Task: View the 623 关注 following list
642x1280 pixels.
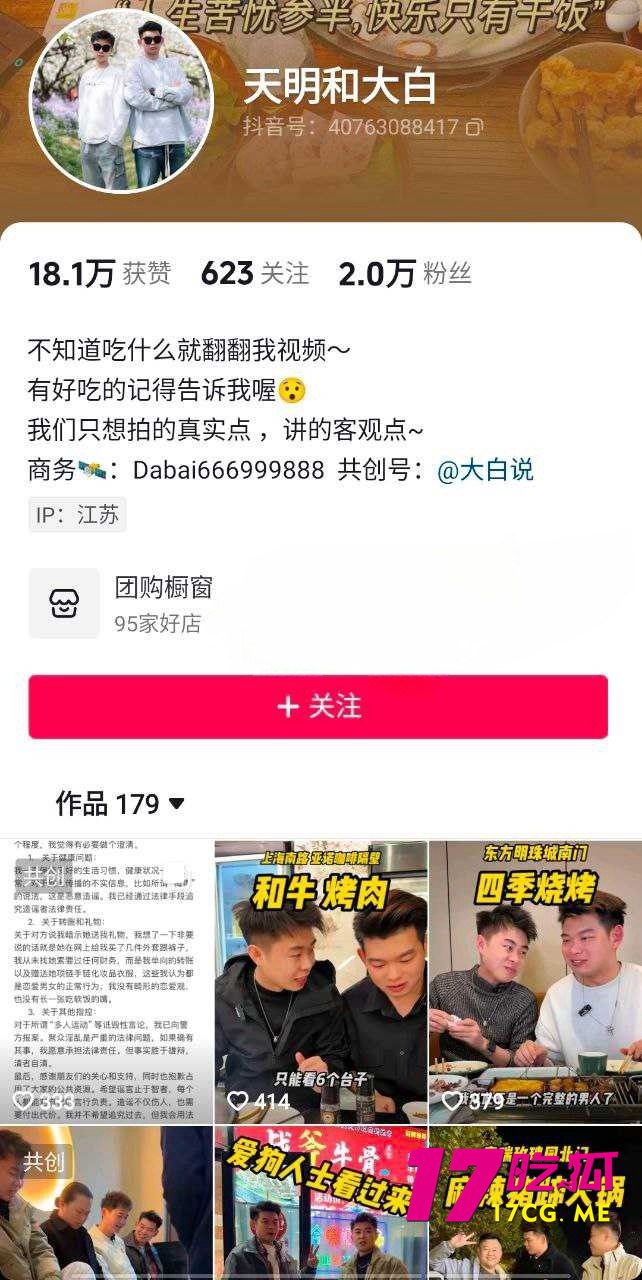Action: 255,273
